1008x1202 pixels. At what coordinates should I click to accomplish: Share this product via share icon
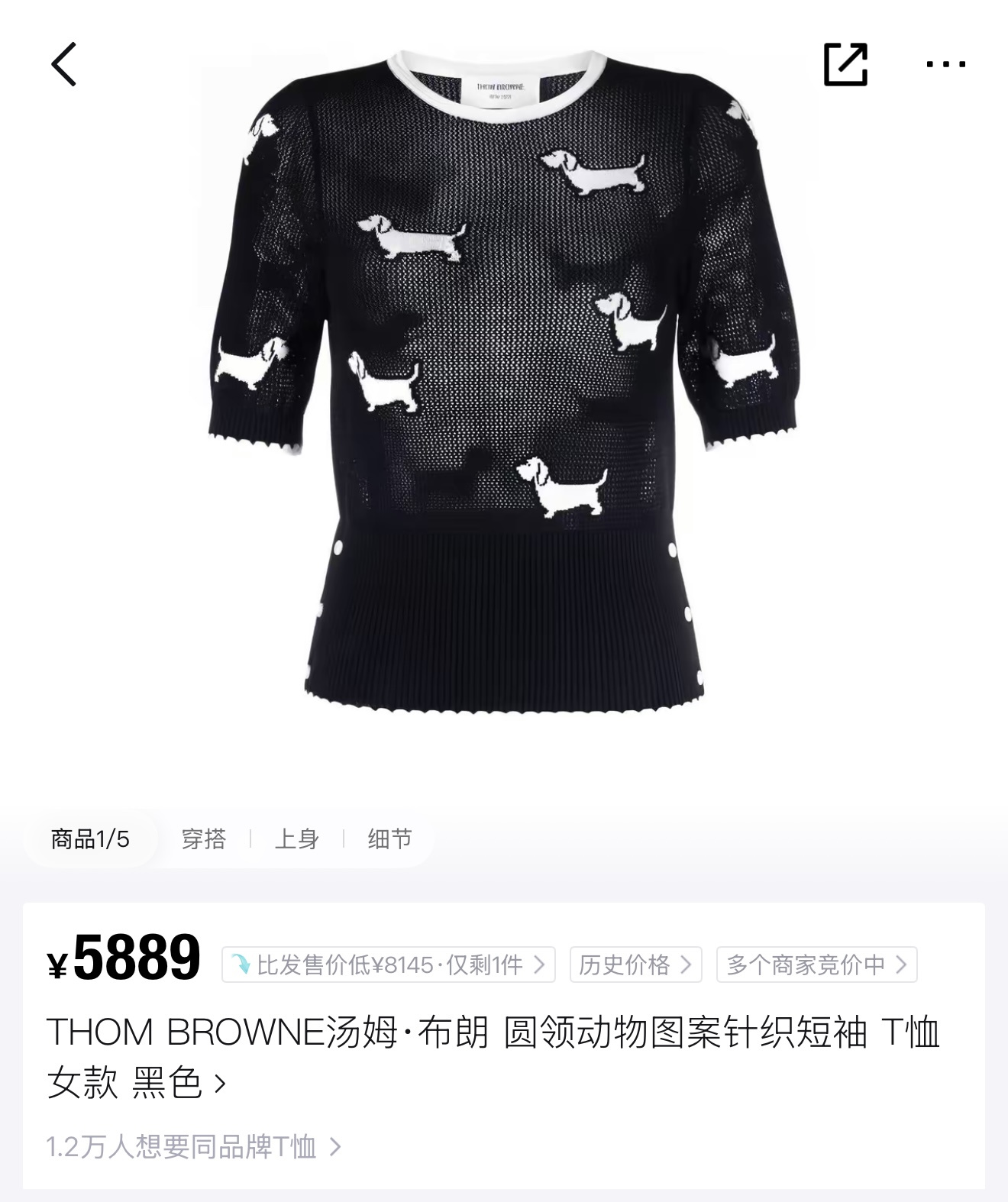[845, 64]
